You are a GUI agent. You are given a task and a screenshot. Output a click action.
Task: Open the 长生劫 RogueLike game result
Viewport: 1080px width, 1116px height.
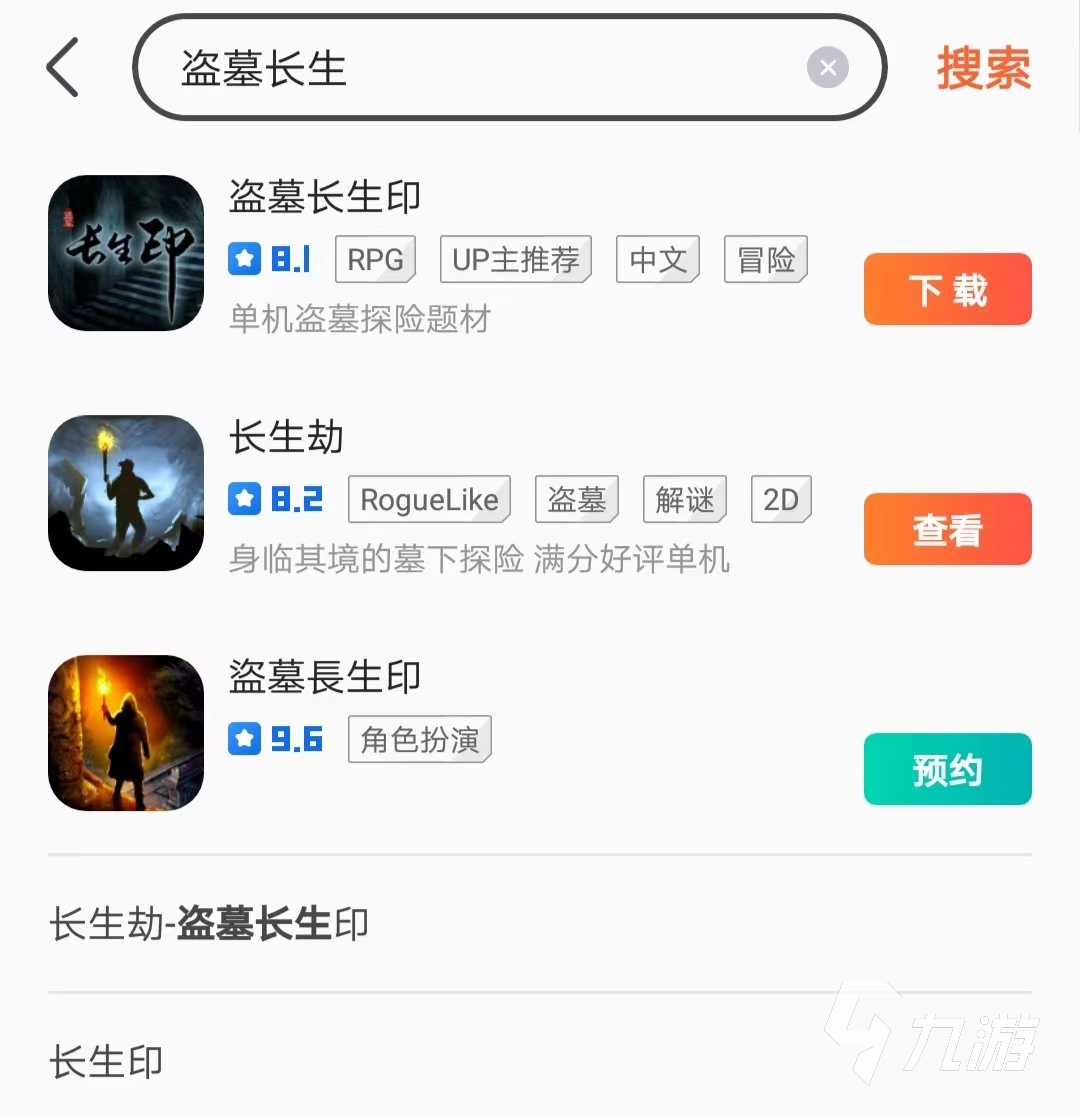point(287,437)
